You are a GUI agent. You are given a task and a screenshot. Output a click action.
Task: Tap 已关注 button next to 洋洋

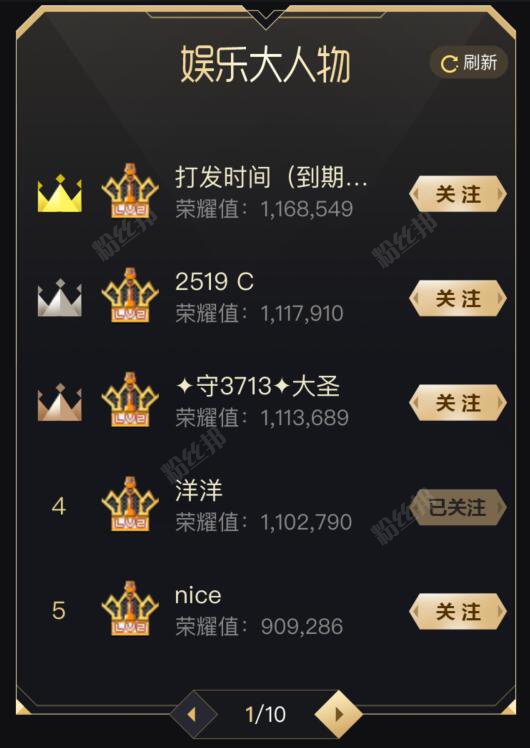(457, 507)
